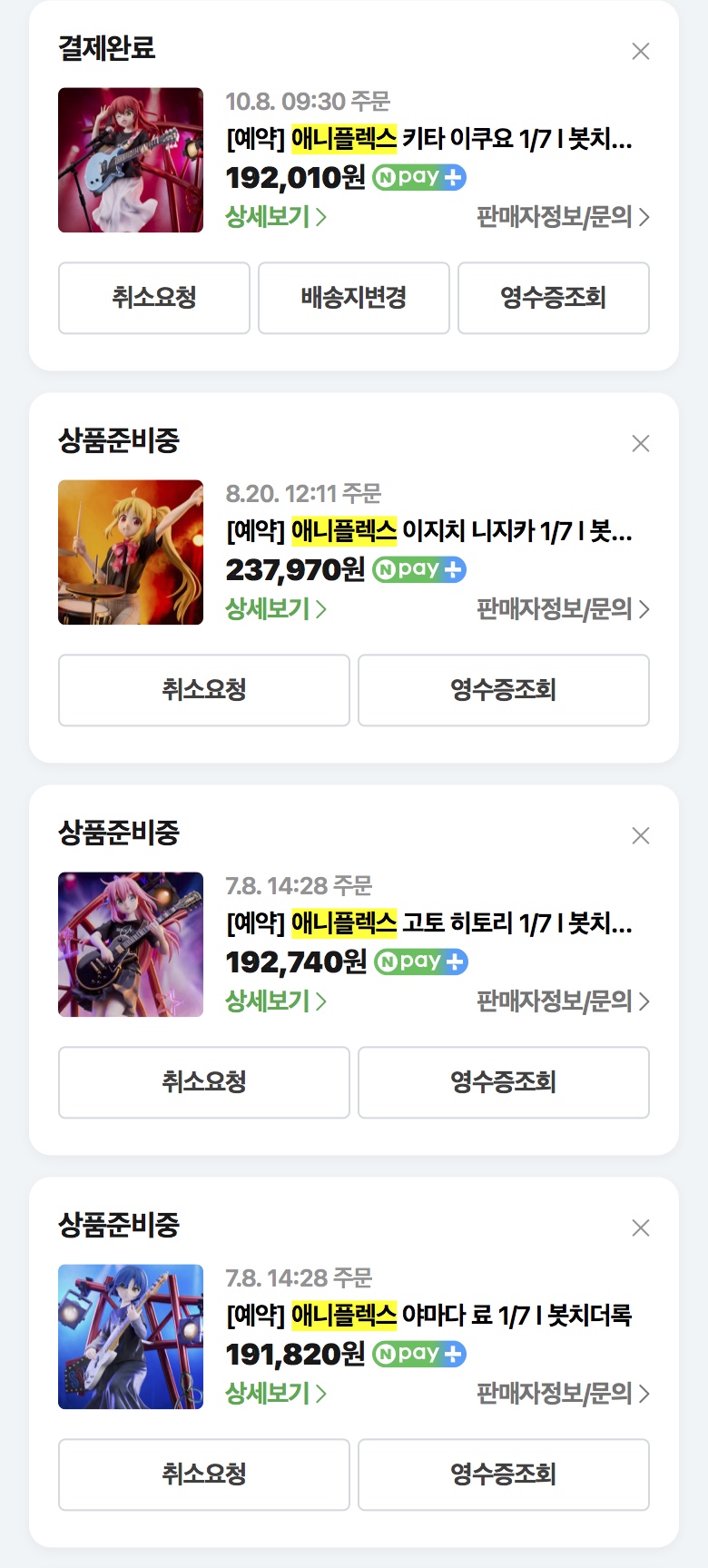The image size is (708, 1568).
Task: Open 상세보기 for 키타 이쿠요 order
Action: [276, 217]
